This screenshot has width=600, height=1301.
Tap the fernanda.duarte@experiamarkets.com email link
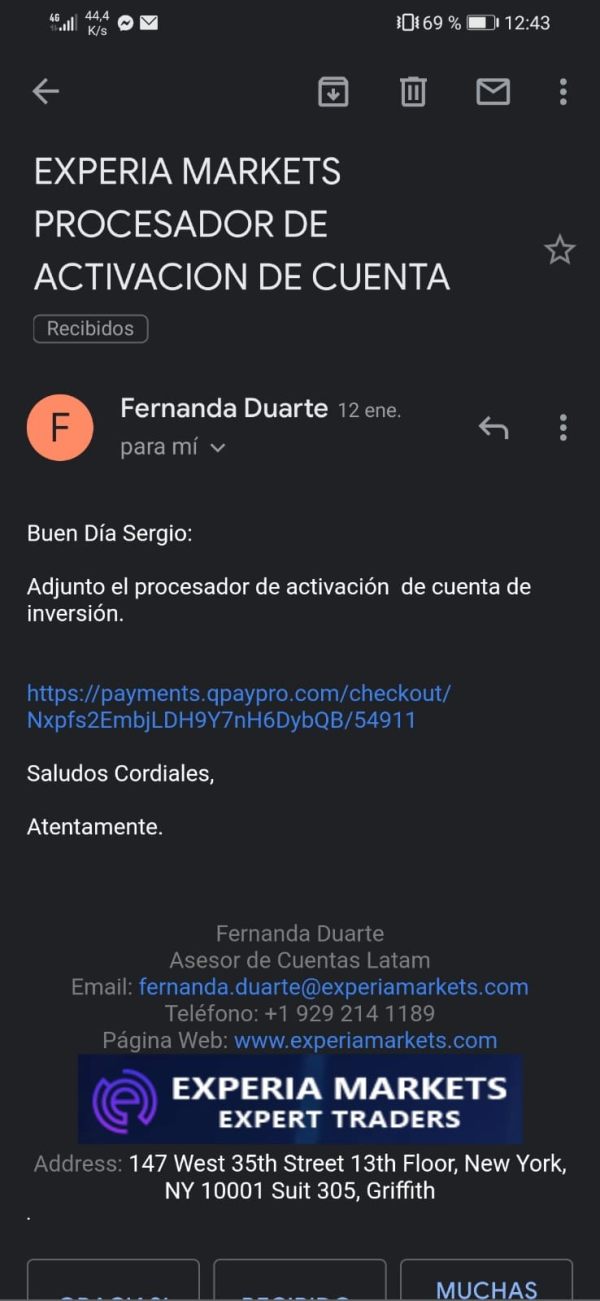[333, 987]
